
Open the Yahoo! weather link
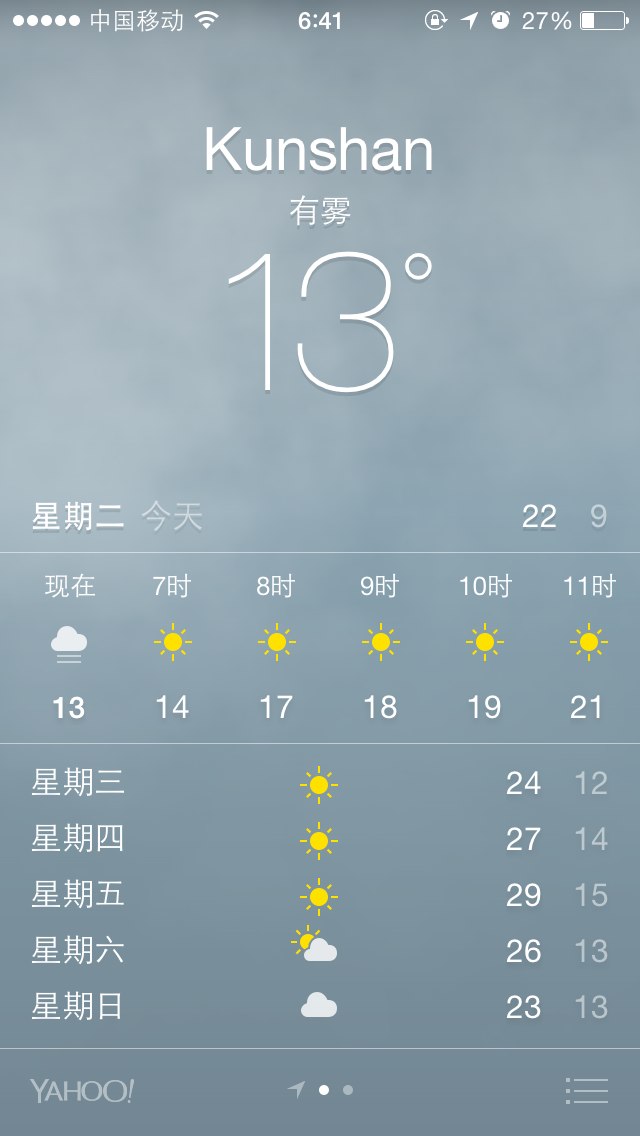coord(82,1090)
